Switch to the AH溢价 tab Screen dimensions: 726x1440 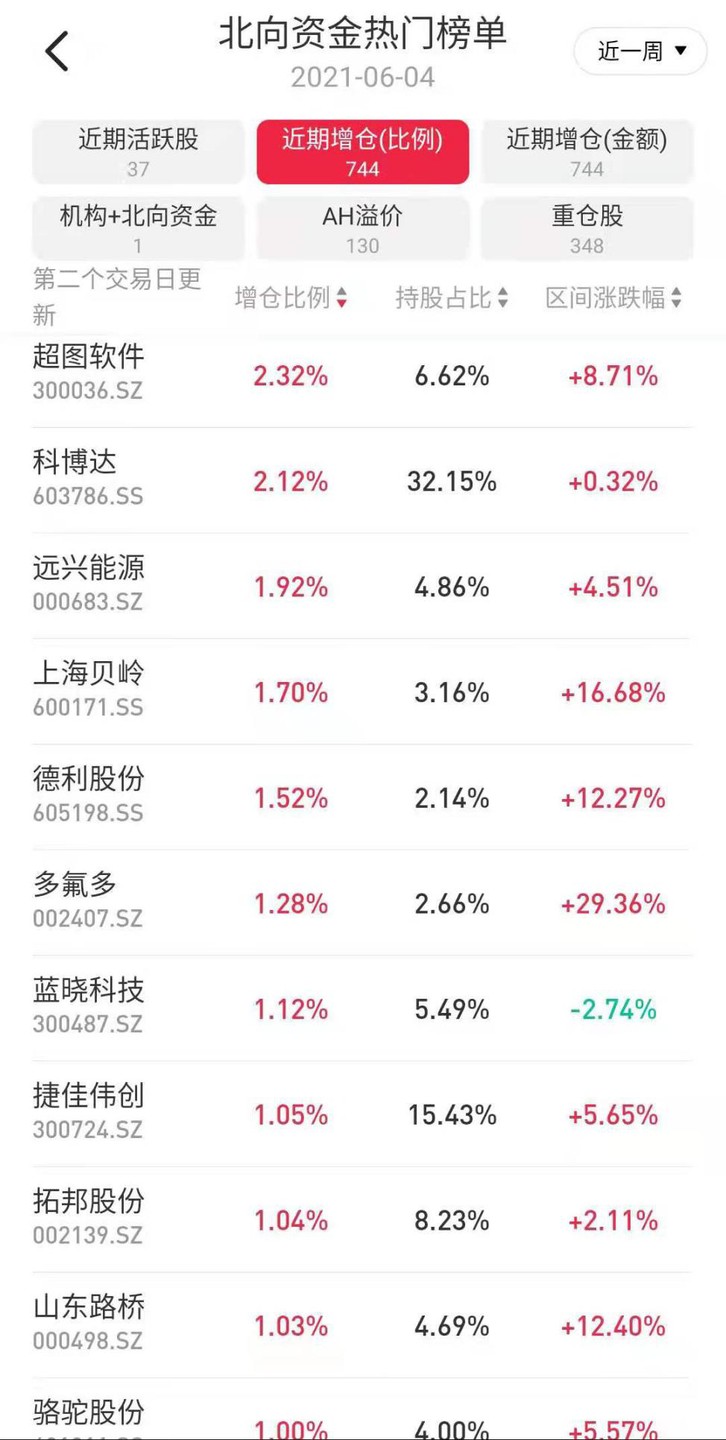pyautogui.click(x=362, y=228)
